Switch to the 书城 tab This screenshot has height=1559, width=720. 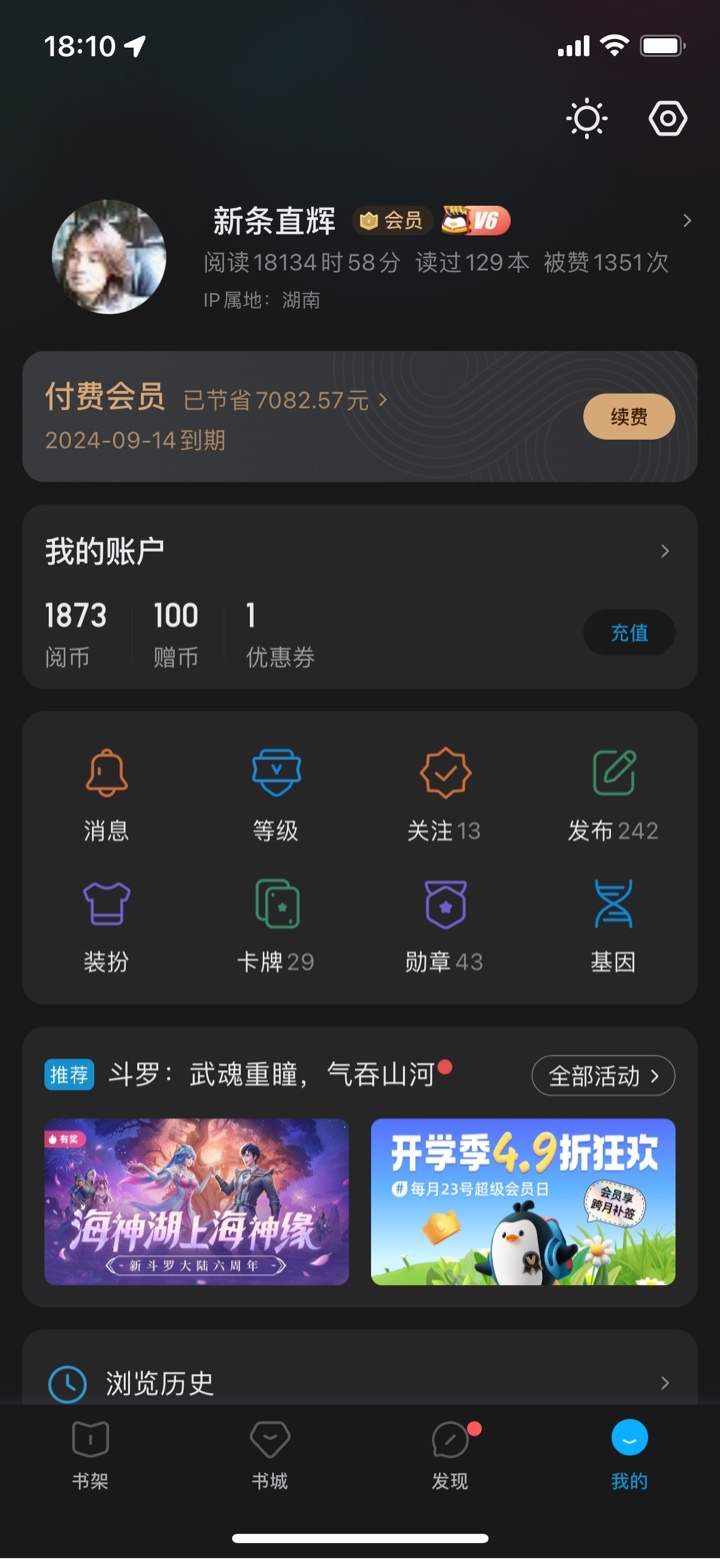pyautogui.click(x=270, y=1455)
